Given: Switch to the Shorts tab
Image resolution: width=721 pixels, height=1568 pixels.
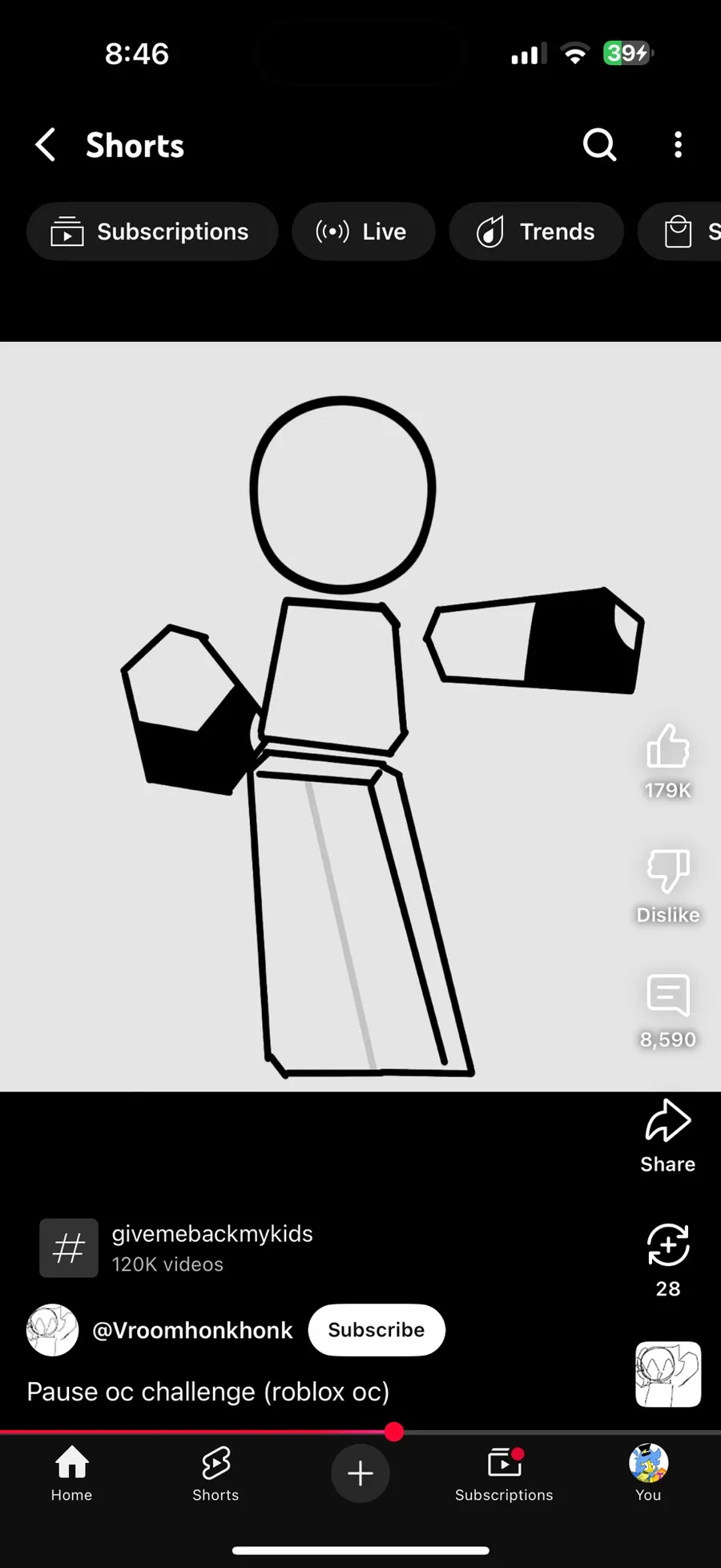Looking at the screenshot, I should coord(215,1473).
